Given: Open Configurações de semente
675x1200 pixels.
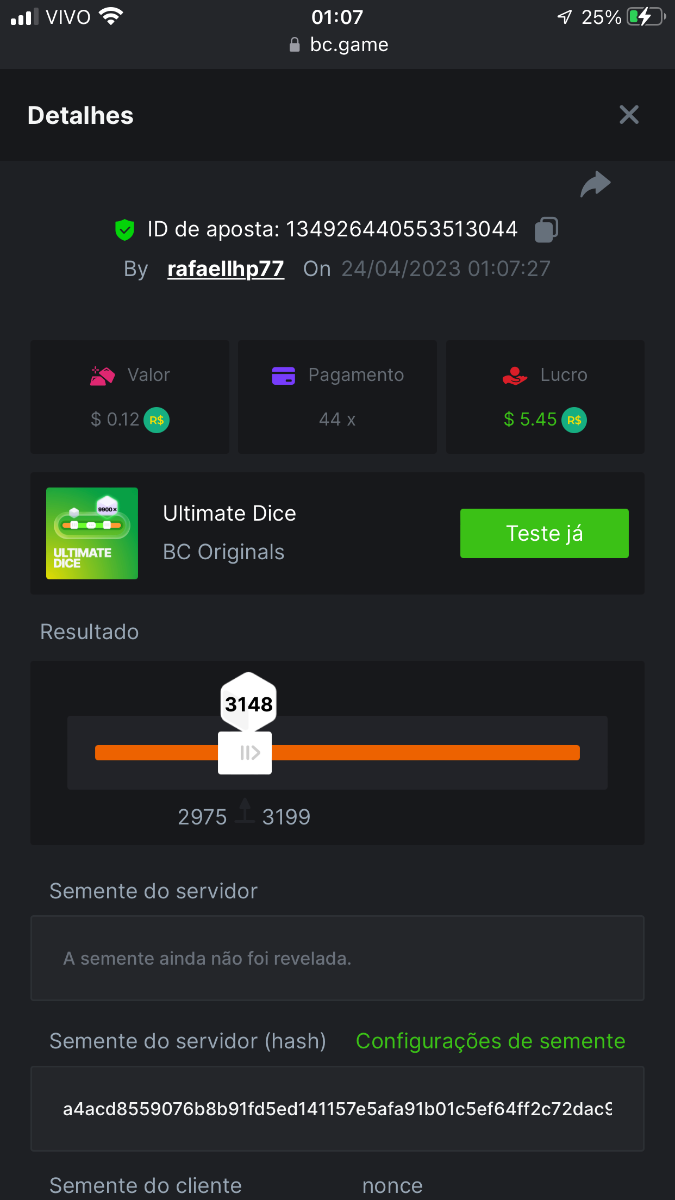Looking at the screenshot, I should (x=490, y=1041).
